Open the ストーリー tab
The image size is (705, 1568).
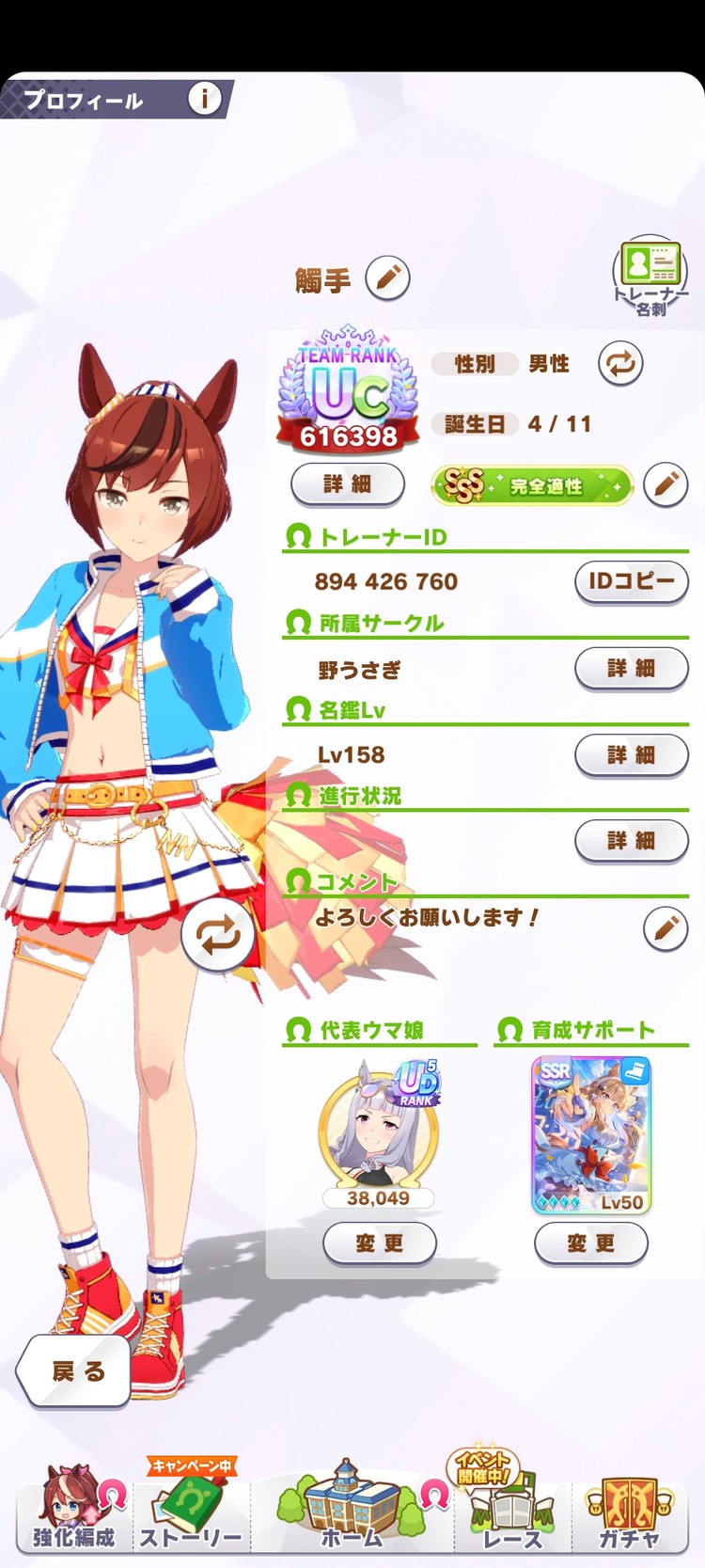pos(191,1510)
